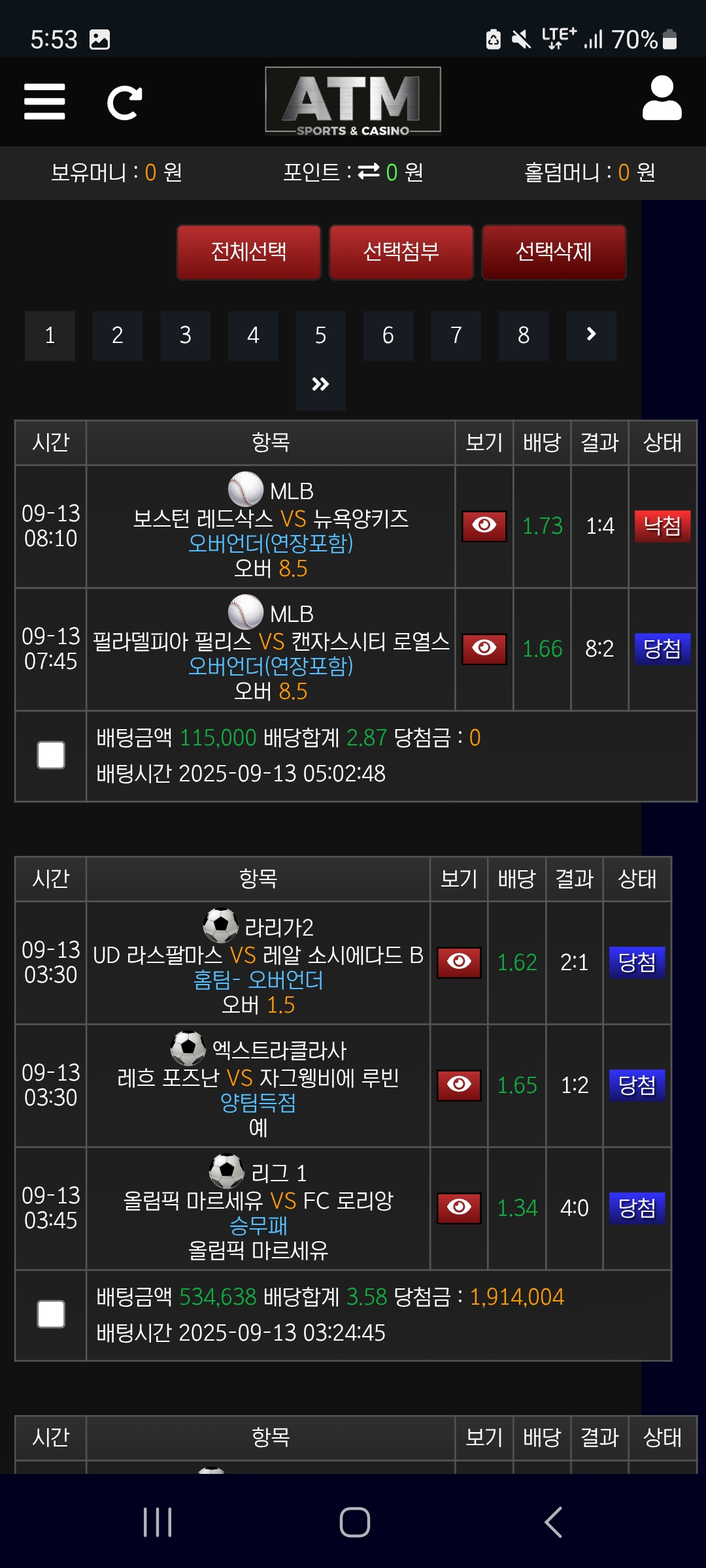The height and width of the screenshot is (1568, 706).
Task: Go to page 8
Action: click(x=524, y=336)
